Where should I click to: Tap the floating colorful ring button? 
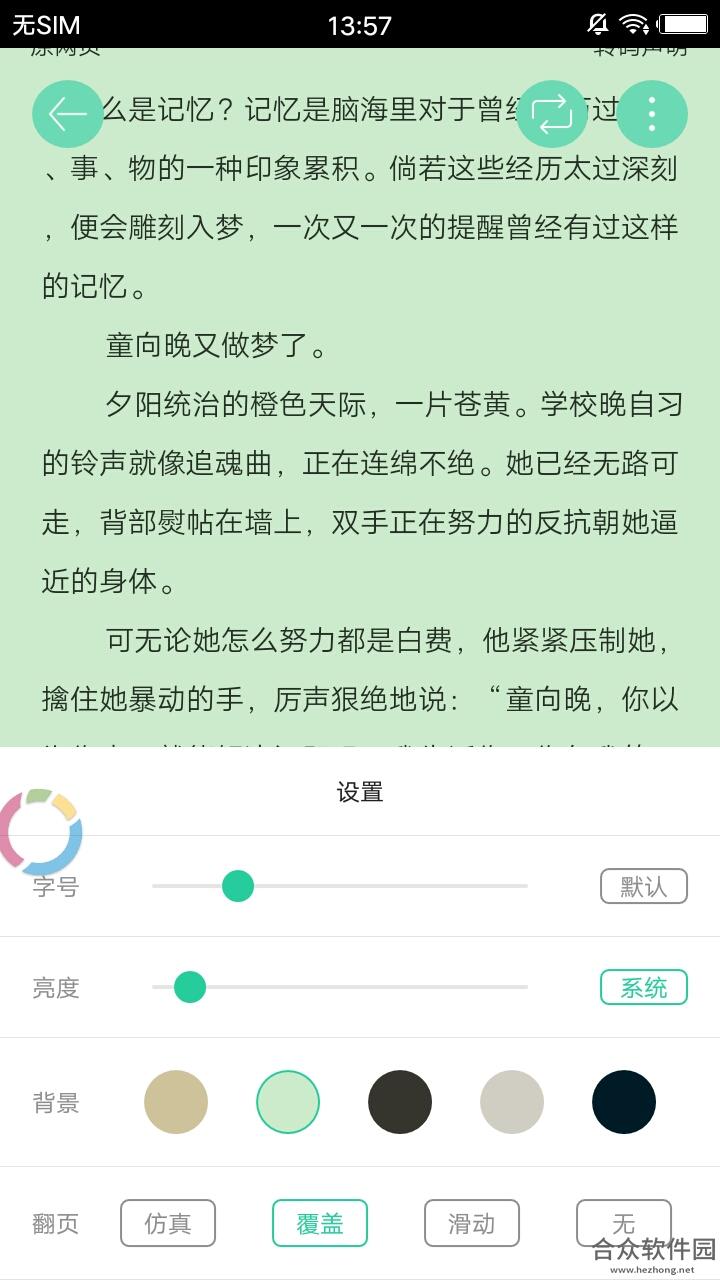point(40,831)
